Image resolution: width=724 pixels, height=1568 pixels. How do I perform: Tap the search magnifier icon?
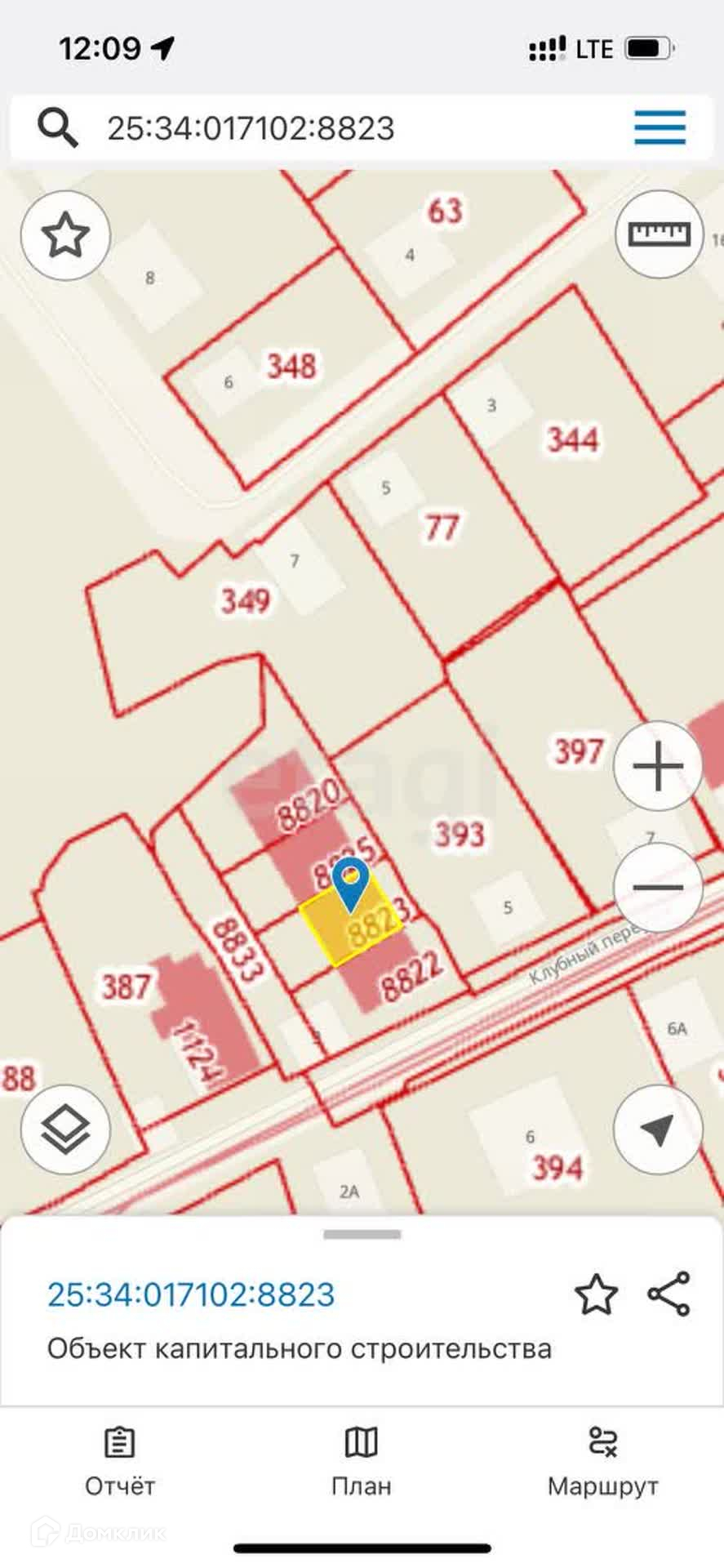pos(57,128)
